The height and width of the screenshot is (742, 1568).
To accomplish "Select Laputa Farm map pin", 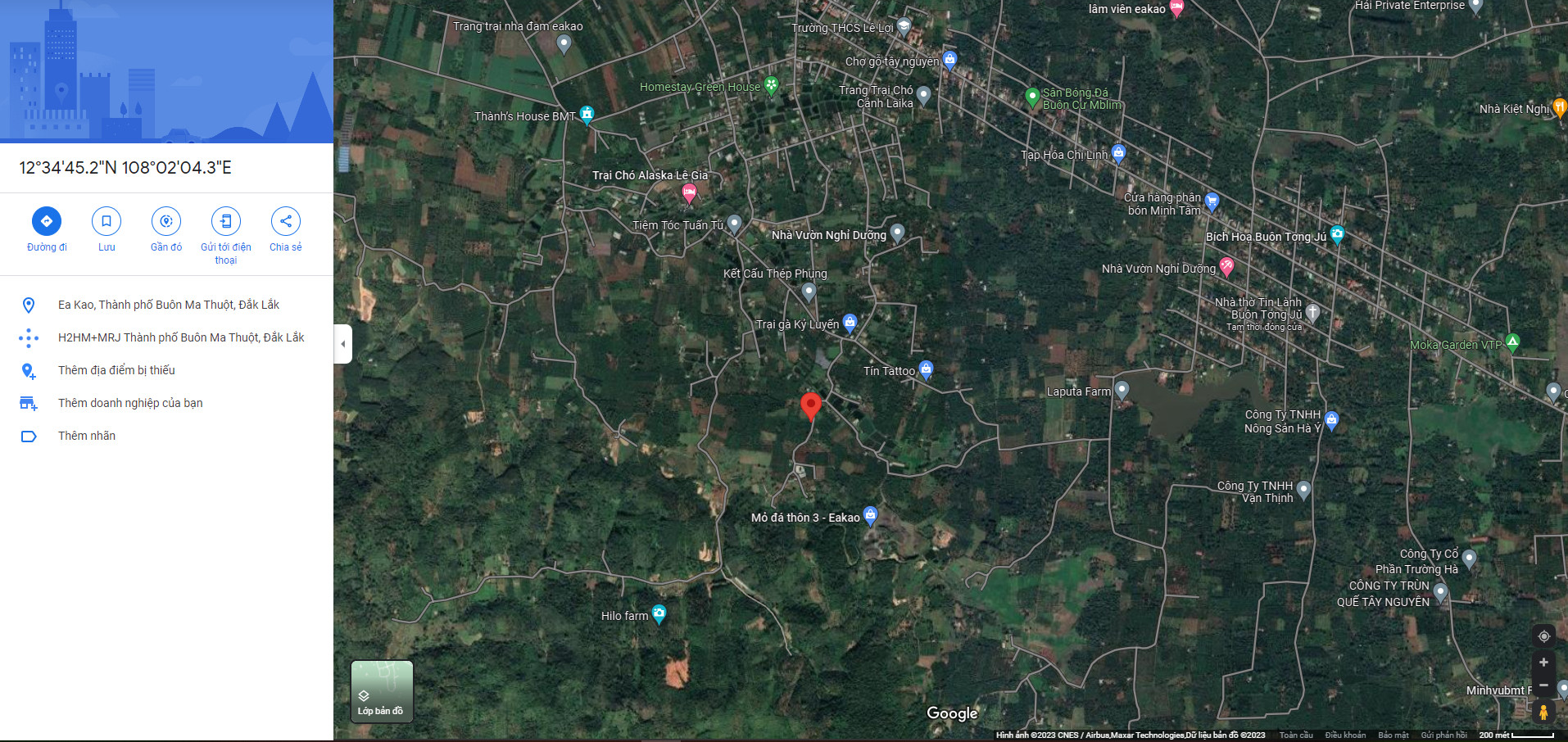I will (1122, 390).
